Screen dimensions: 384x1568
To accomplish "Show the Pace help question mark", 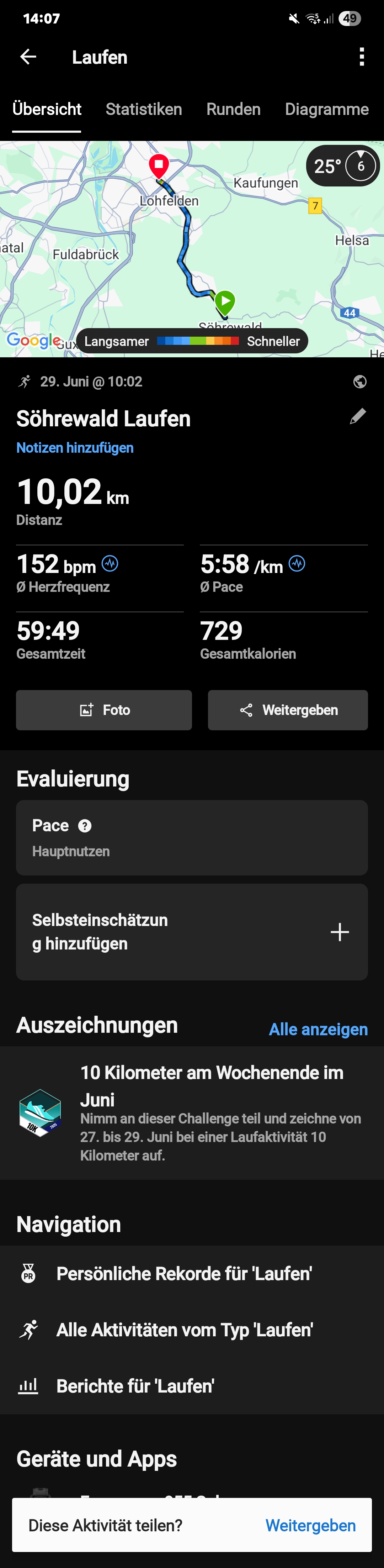I will coord(85,826).
